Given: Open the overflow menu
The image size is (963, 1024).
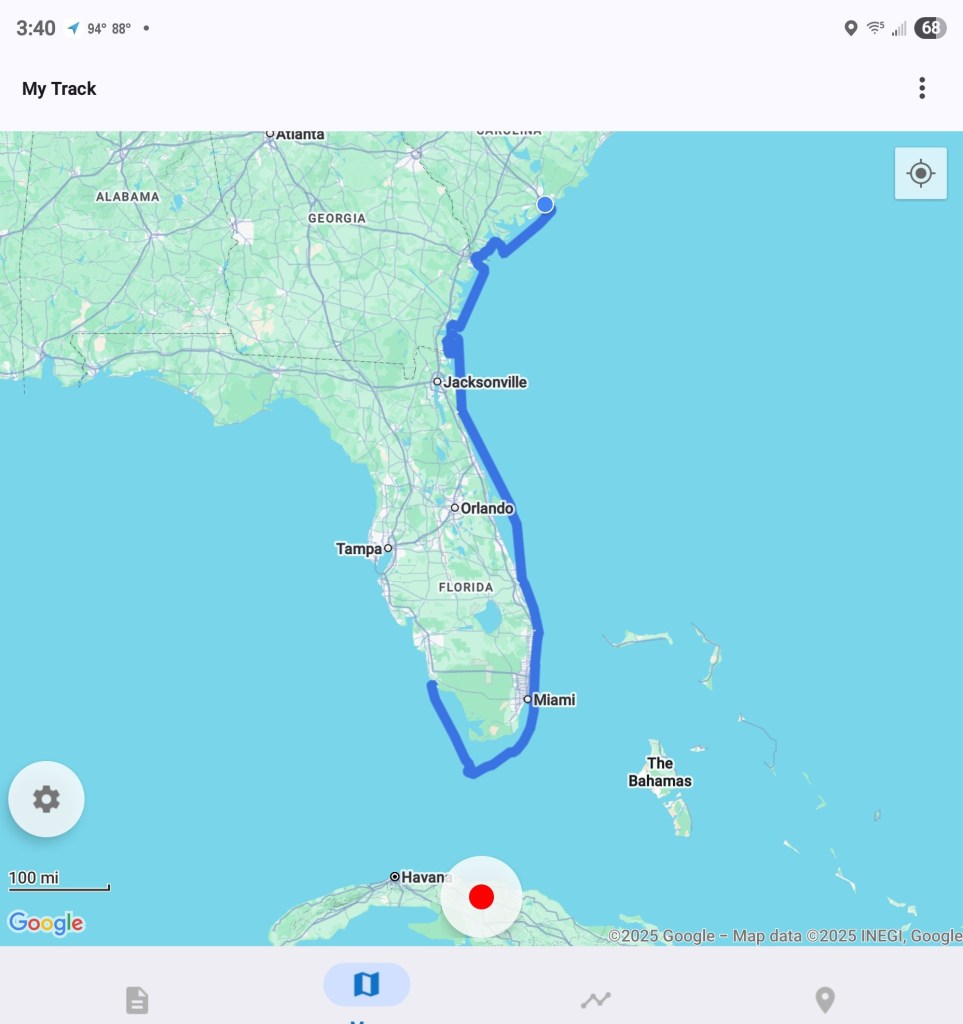Looking at the screenshot, I should [921, 88].
